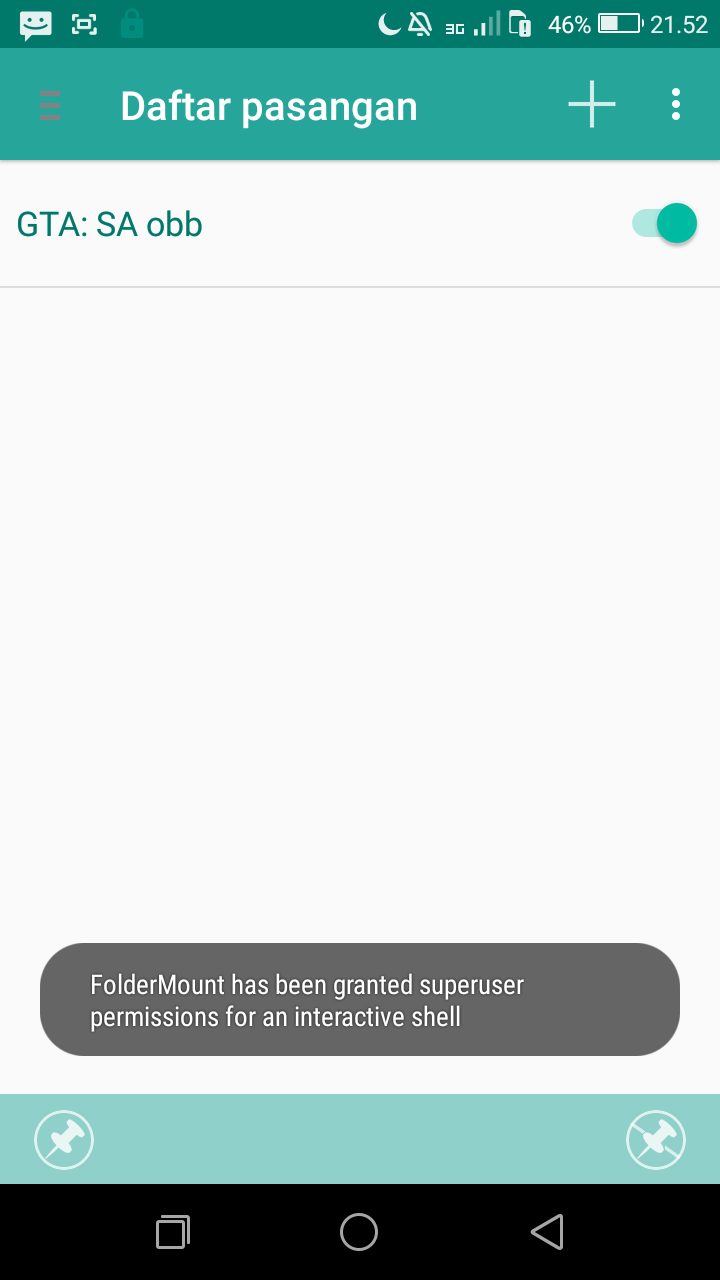Open the GTA: SA obb pair

pos(110,225)
